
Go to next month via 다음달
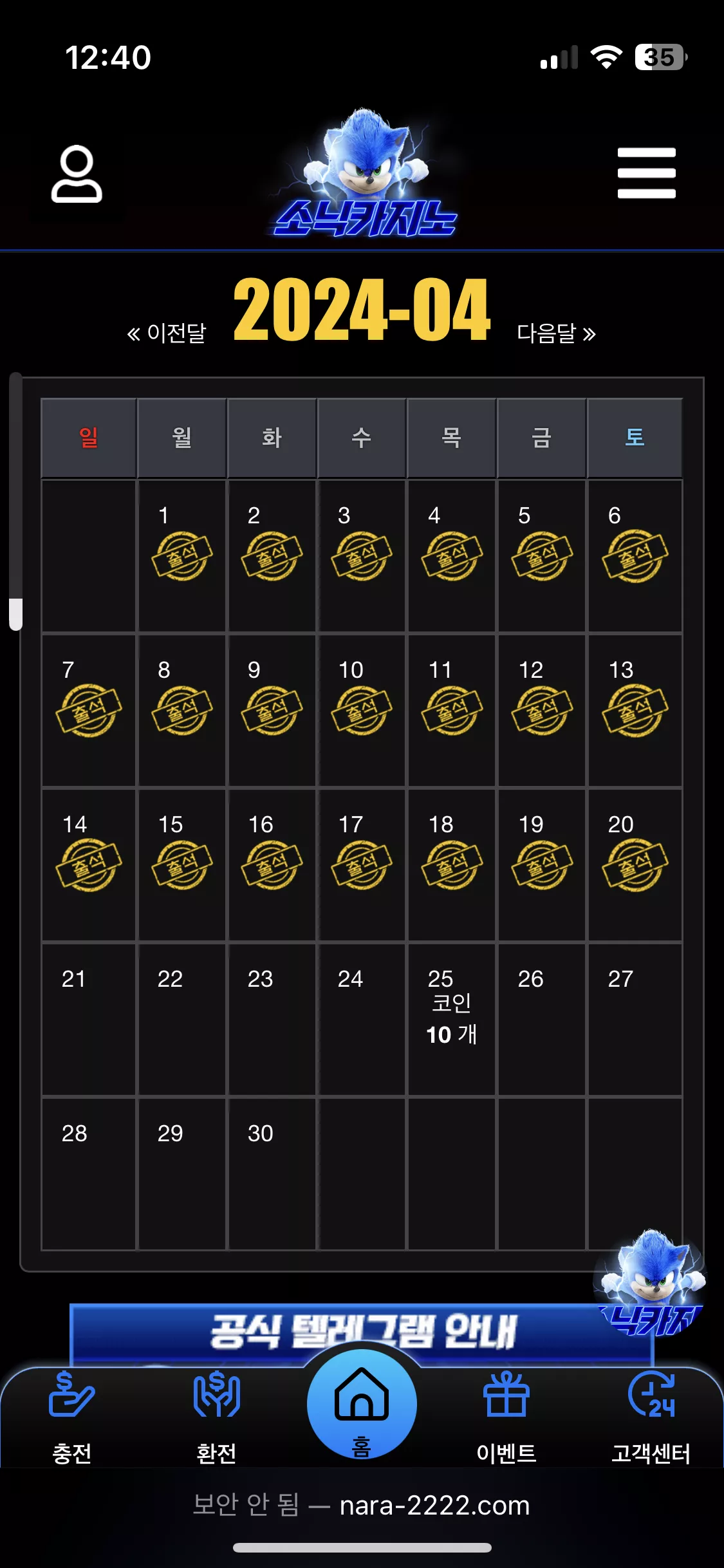[x=557, y=333]
